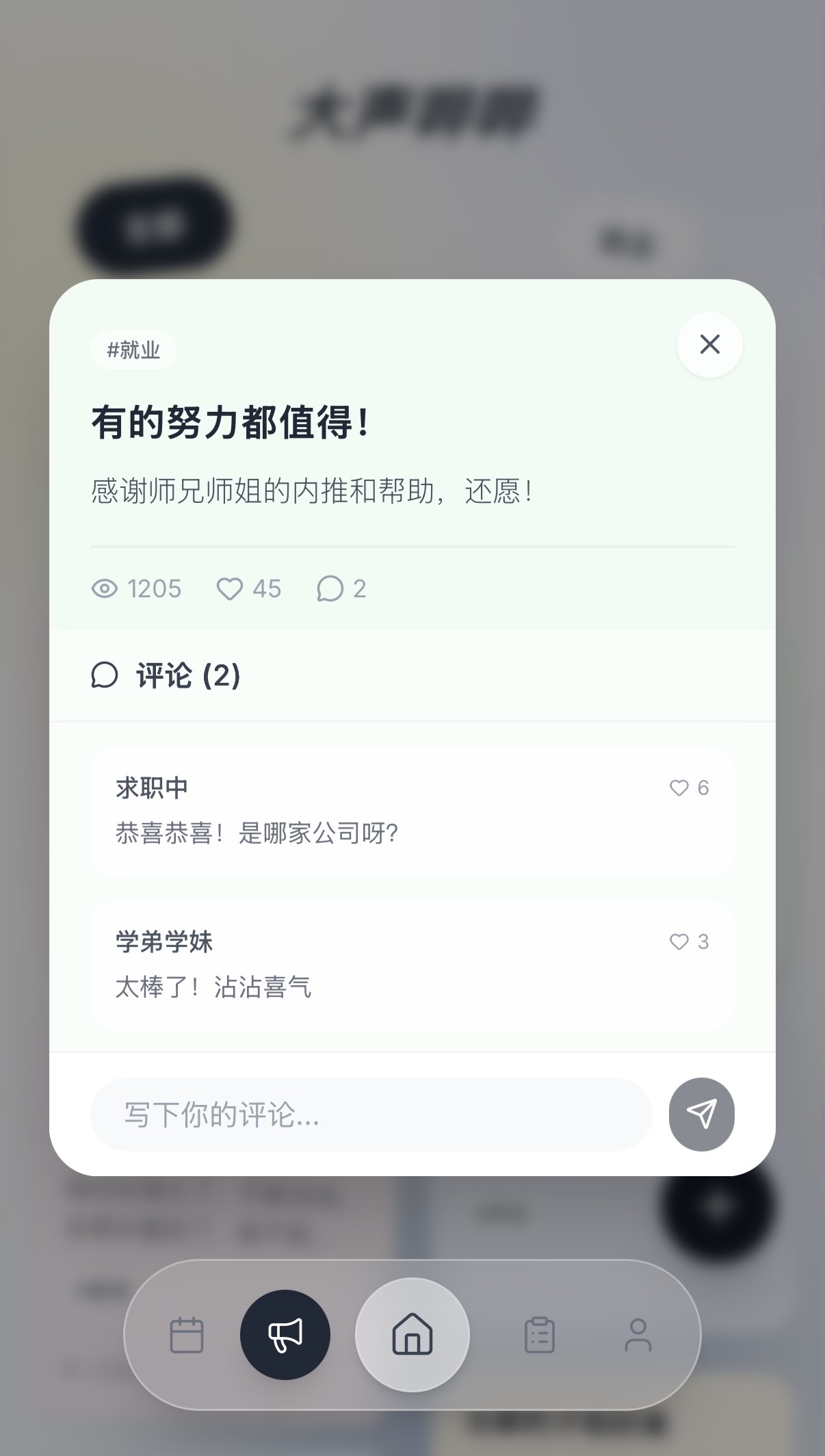Expand the #就业 topic tag

click(133, 349)
